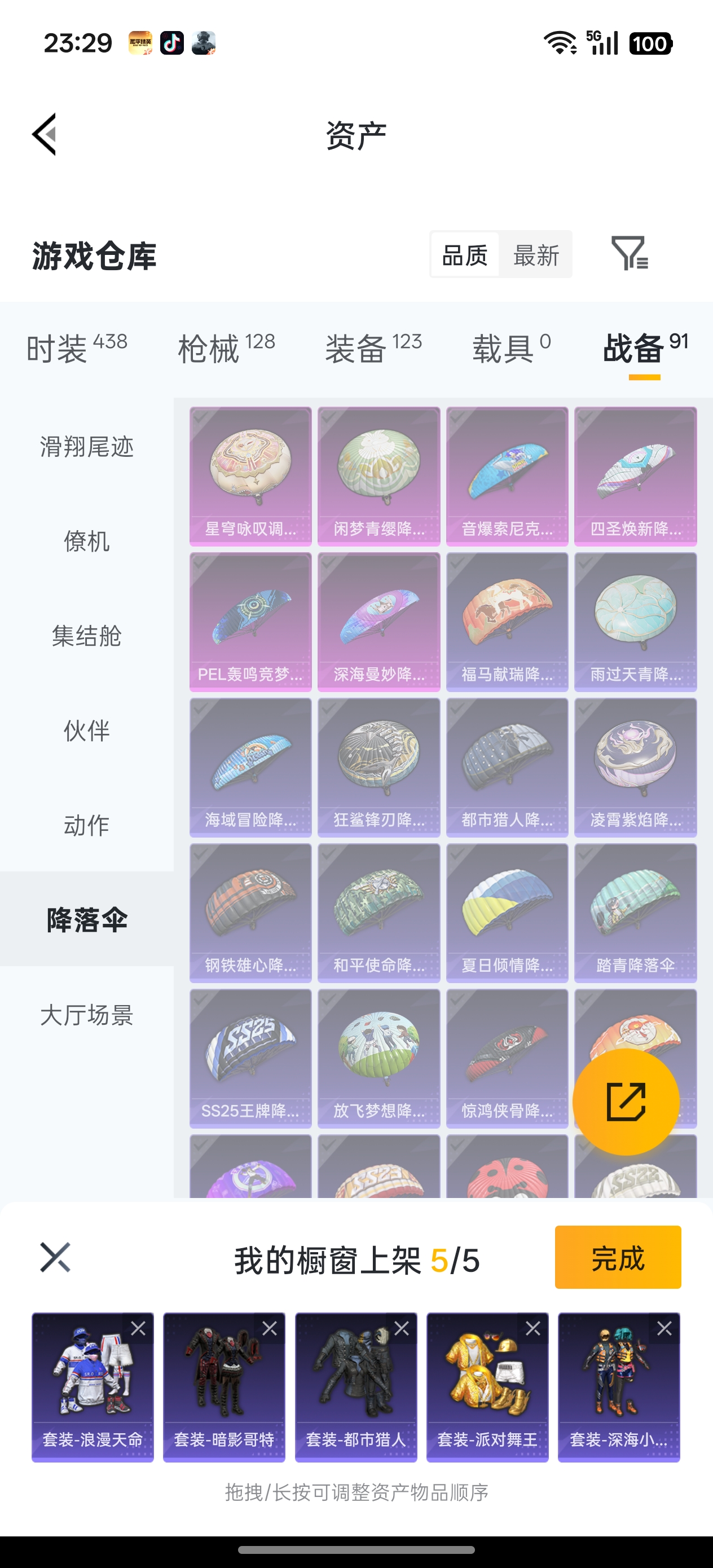Image resolution: width=713 pixels, height=1568 pixels.
Task: Open the 伙伴 category
Action: click(x=86, y=730)
